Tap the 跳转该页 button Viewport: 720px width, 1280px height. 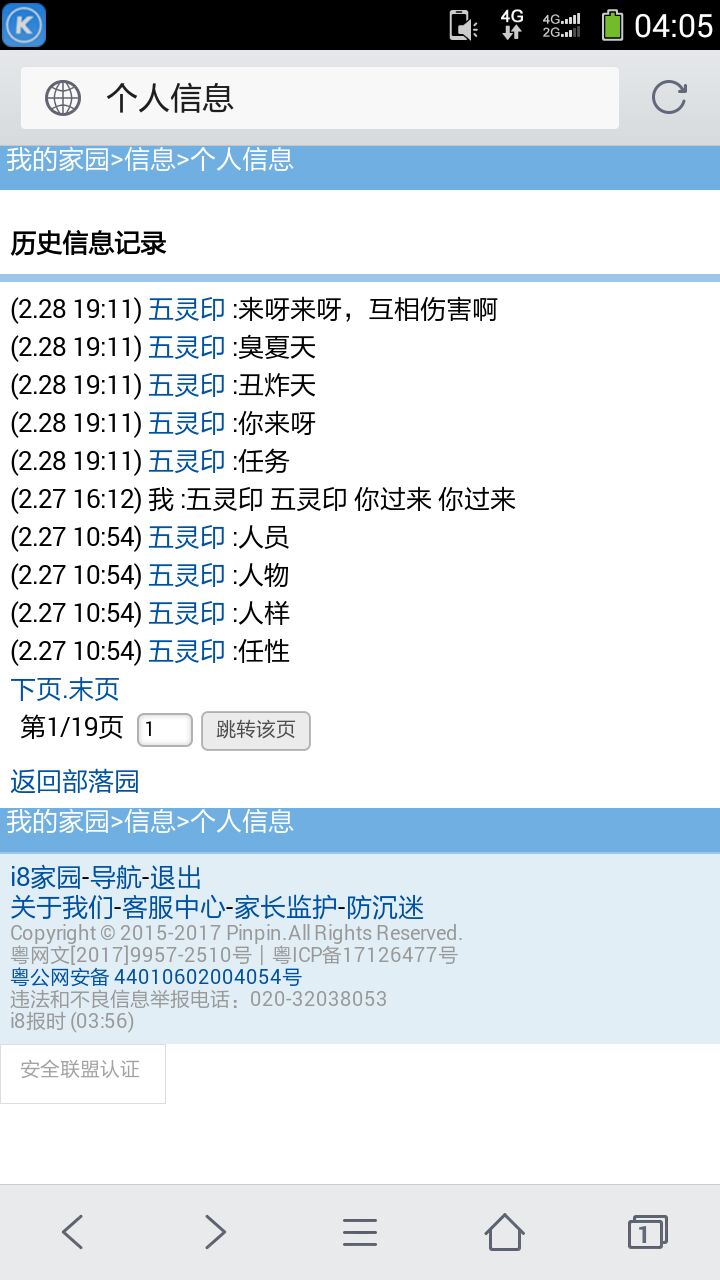pyautogui.click(x=256, y=730)
